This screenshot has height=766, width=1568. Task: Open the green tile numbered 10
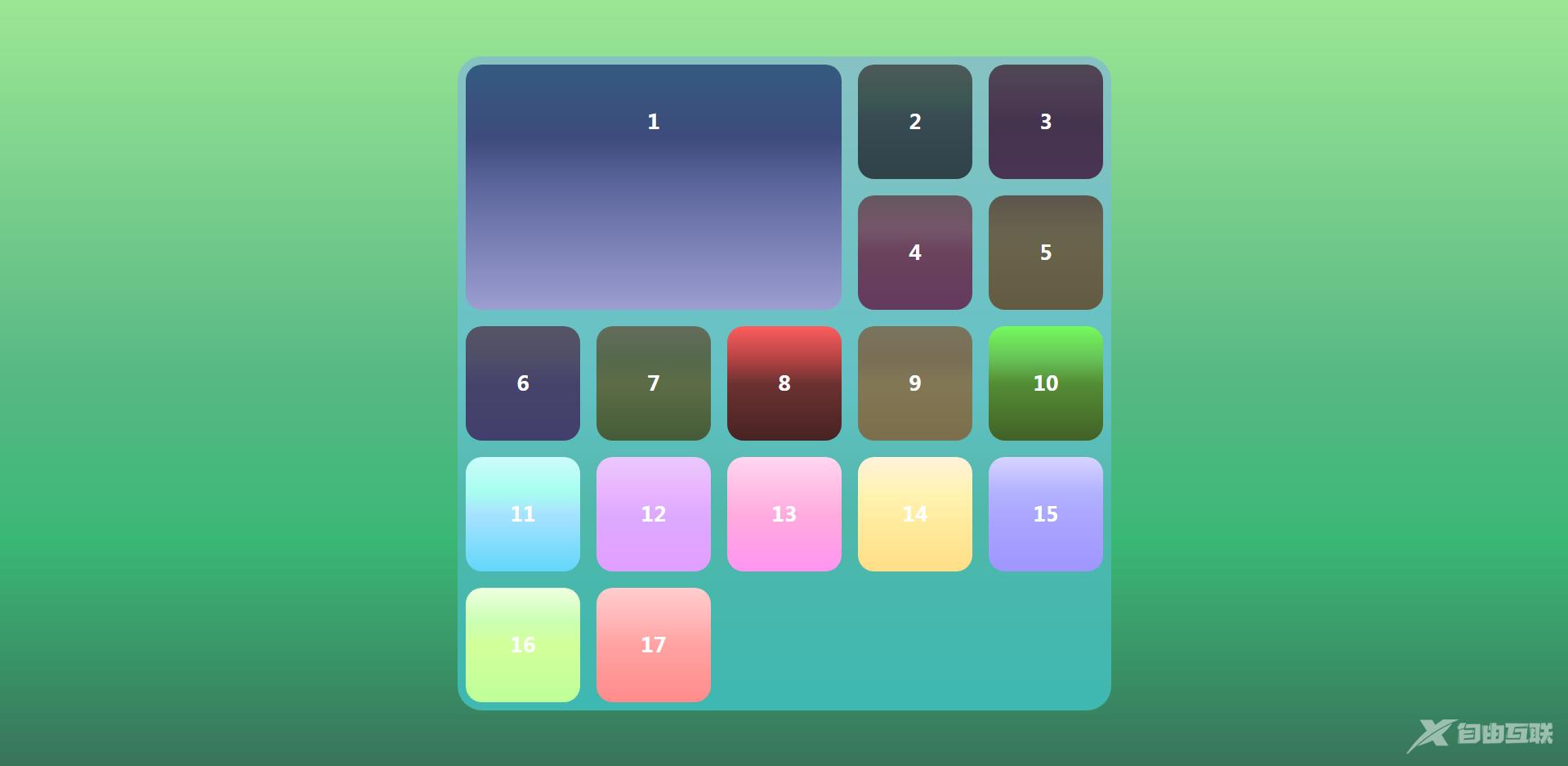1045,383
